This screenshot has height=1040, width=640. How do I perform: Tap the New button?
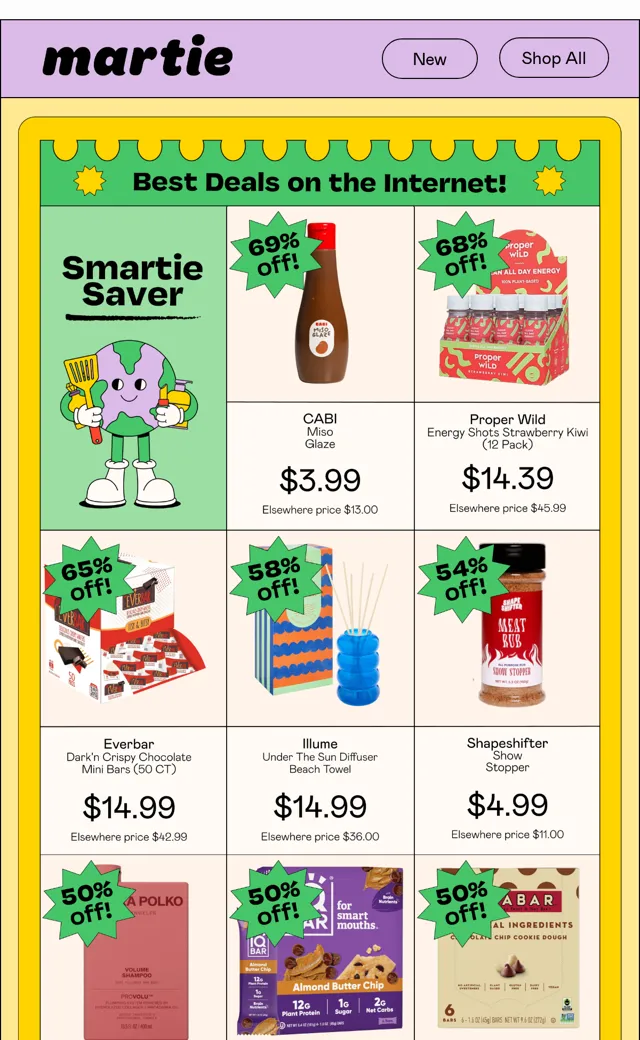(429, 59)
